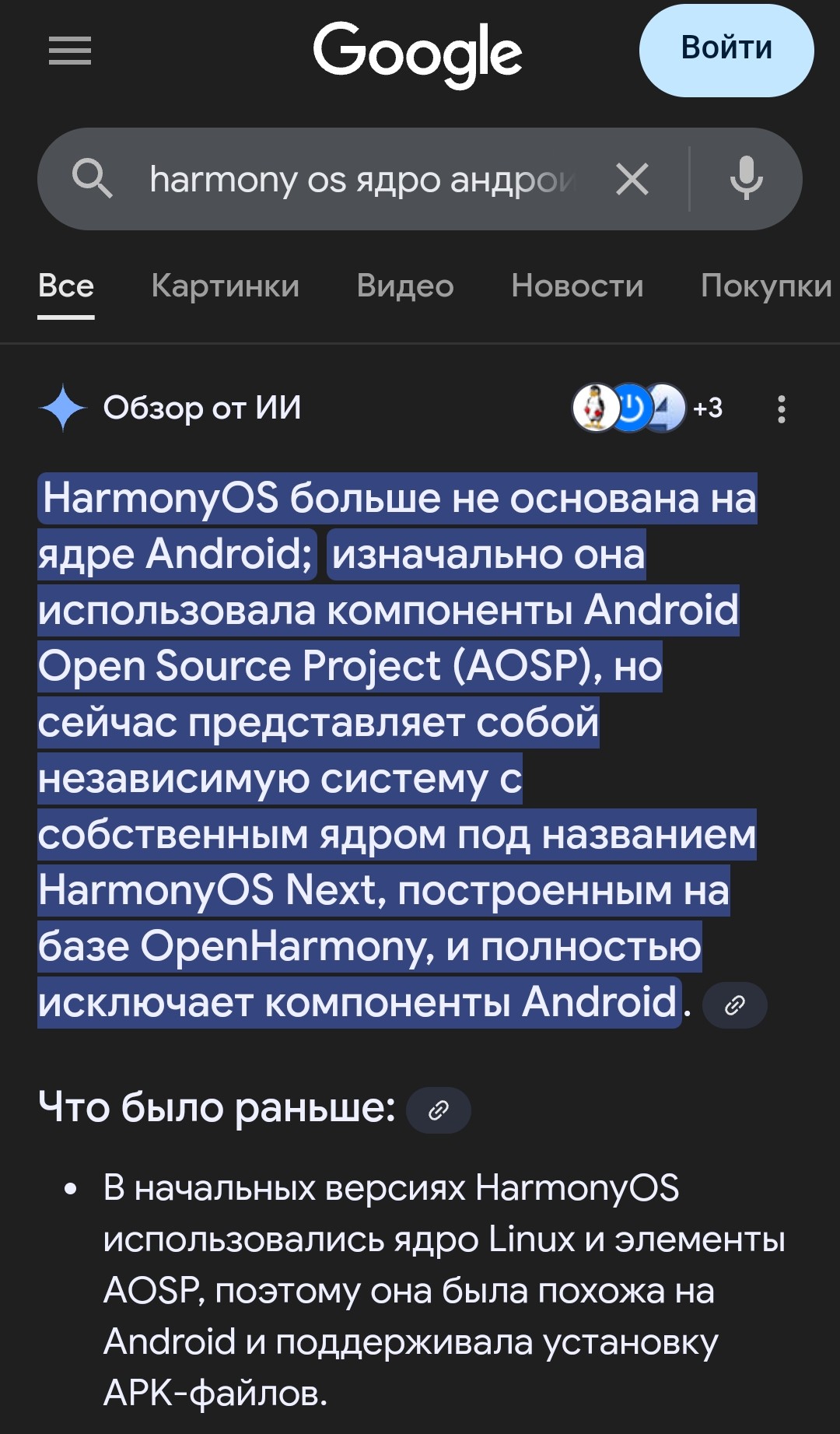Tap the Google logo to go home
The width and height of the screenshot is (840, 1434).
(418, 53)
